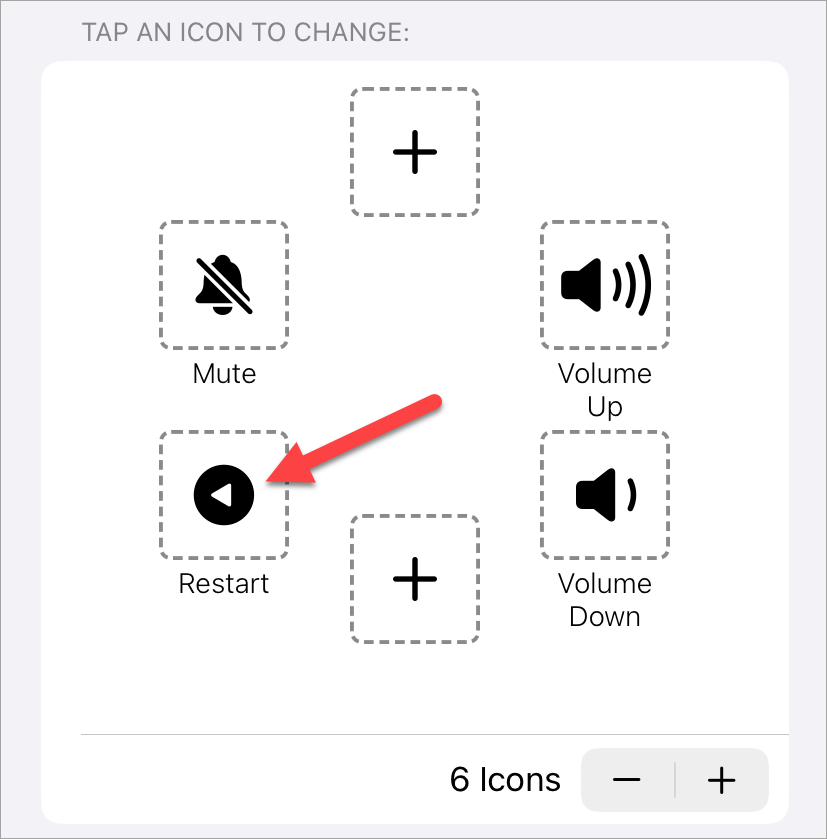Tap the empty top icon slot
The image size is (827, 839).
click(415, 152)
